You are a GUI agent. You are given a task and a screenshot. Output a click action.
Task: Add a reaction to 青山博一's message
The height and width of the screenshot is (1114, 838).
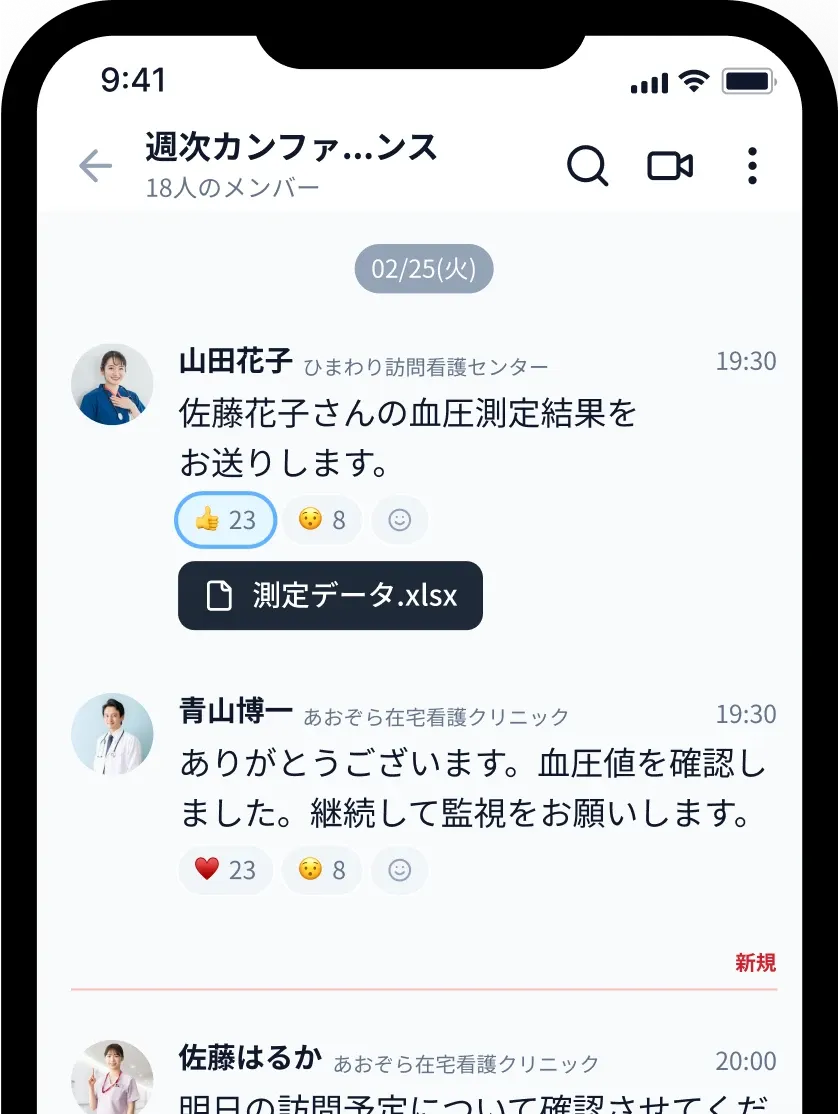point(399,870)
